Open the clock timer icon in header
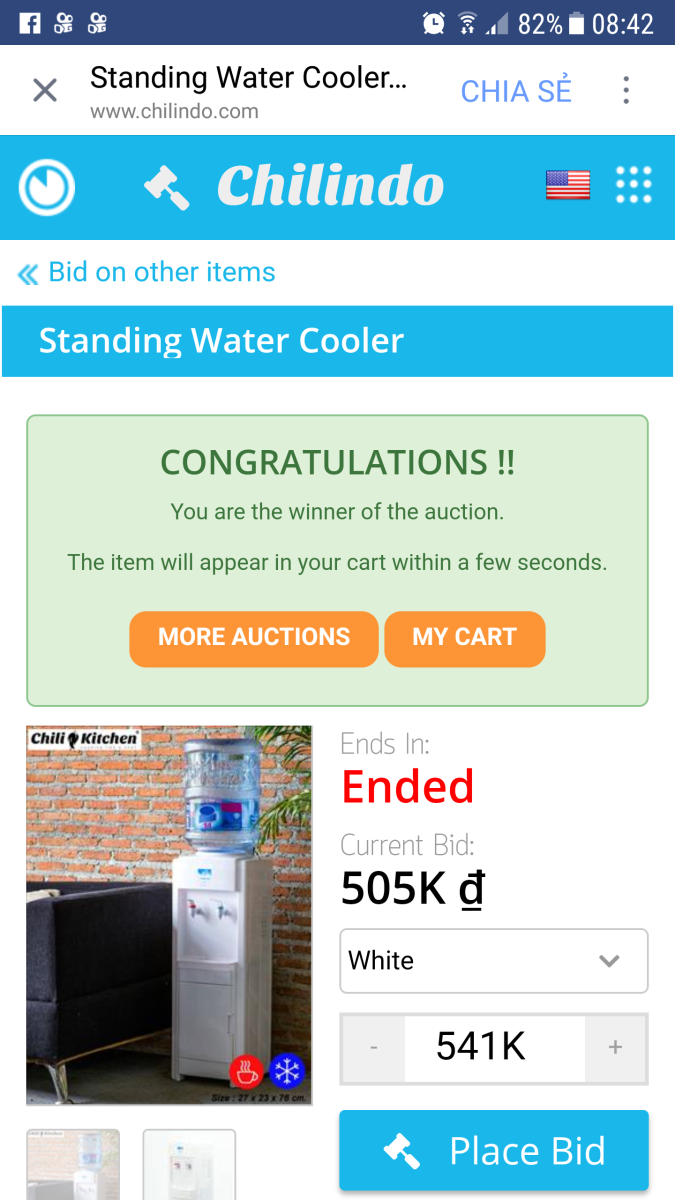Viewport: 675px width, 1200px height. pyautogui.click(x=47, y=187)
